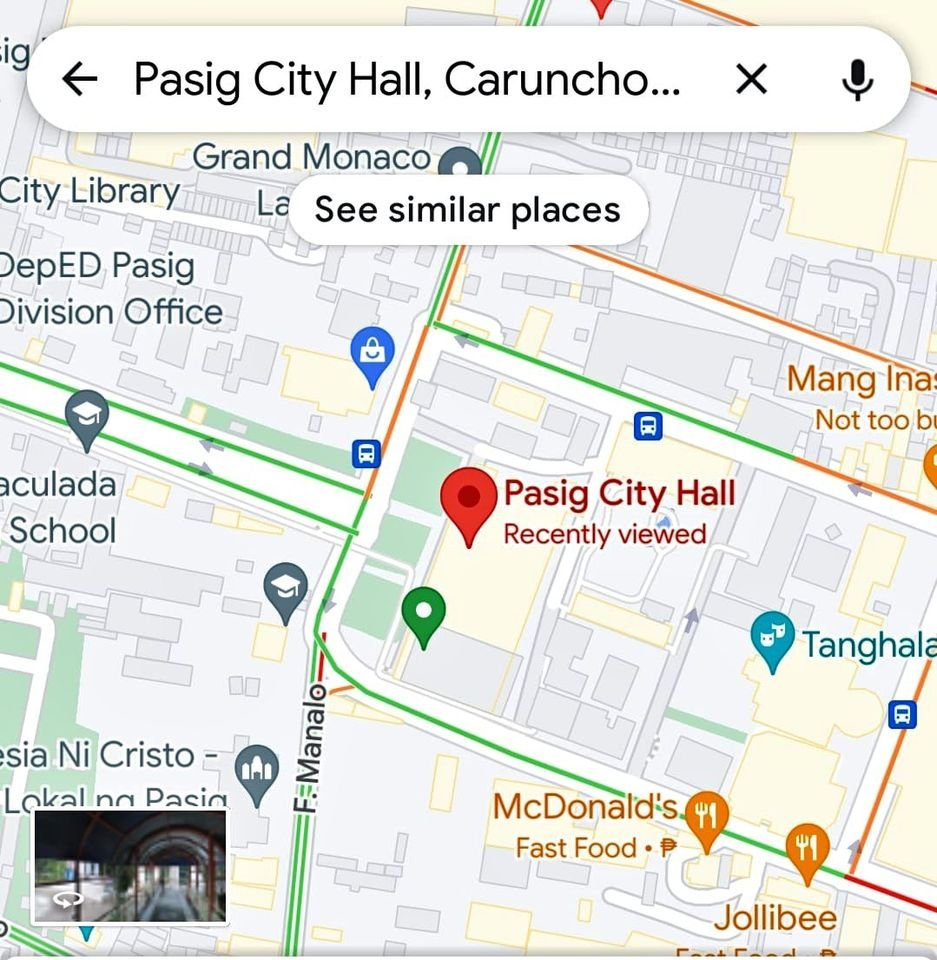Go back from the search results
The width and height of the screenshot is (937, 960).
[80, 79]
